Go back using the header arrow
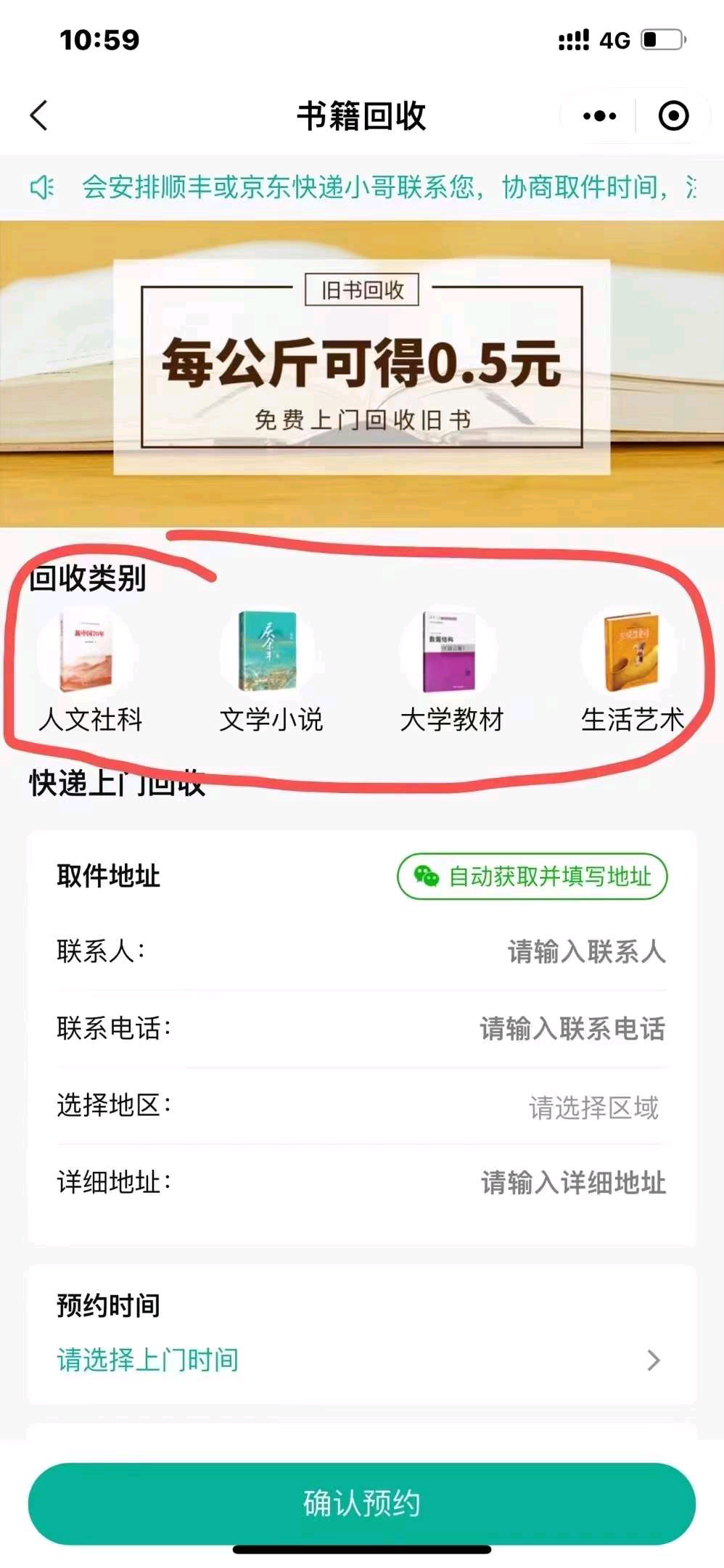 point(39,115)
